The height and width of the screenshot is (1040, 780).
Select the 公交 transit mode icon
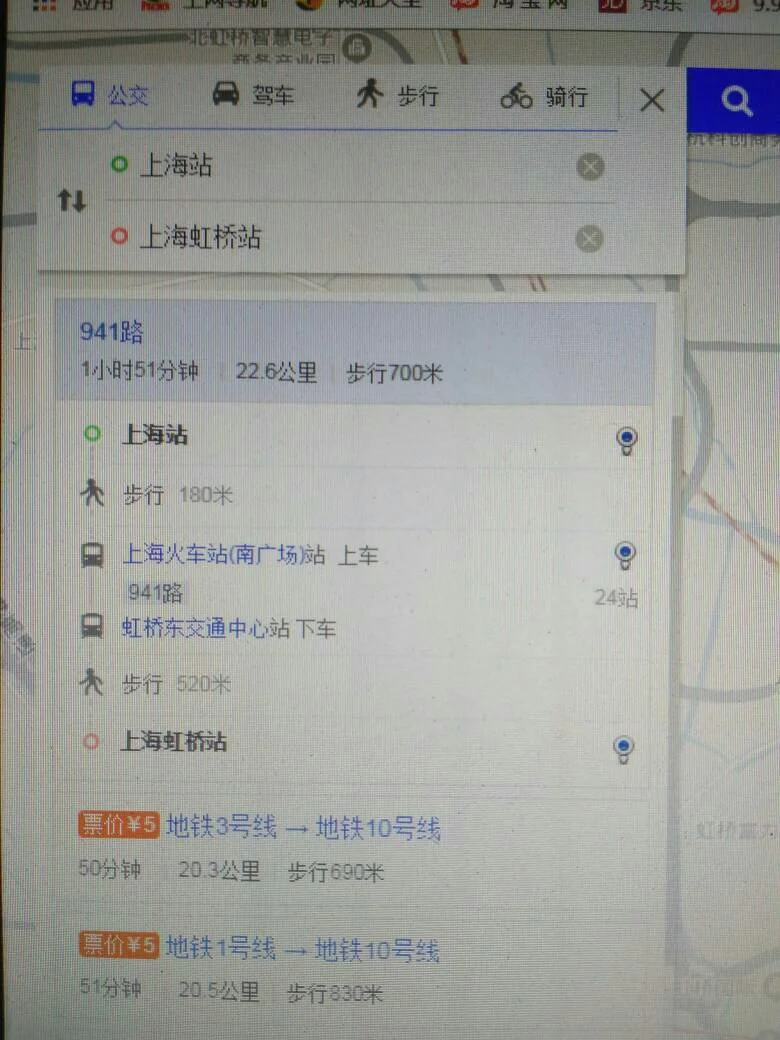pyautogui.click(x=83, y=96)
